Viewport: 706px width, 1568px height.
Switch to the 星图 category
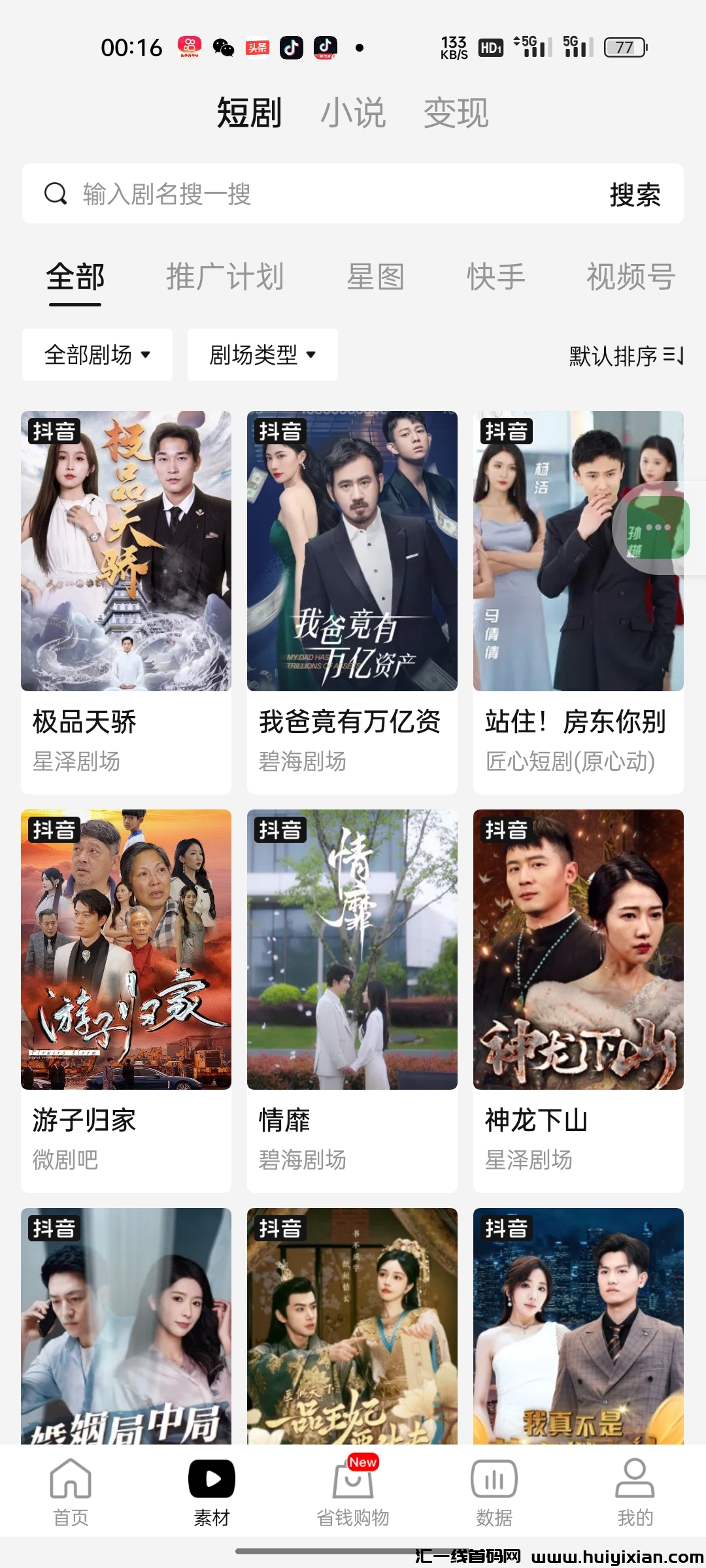(x=375, y=277)
